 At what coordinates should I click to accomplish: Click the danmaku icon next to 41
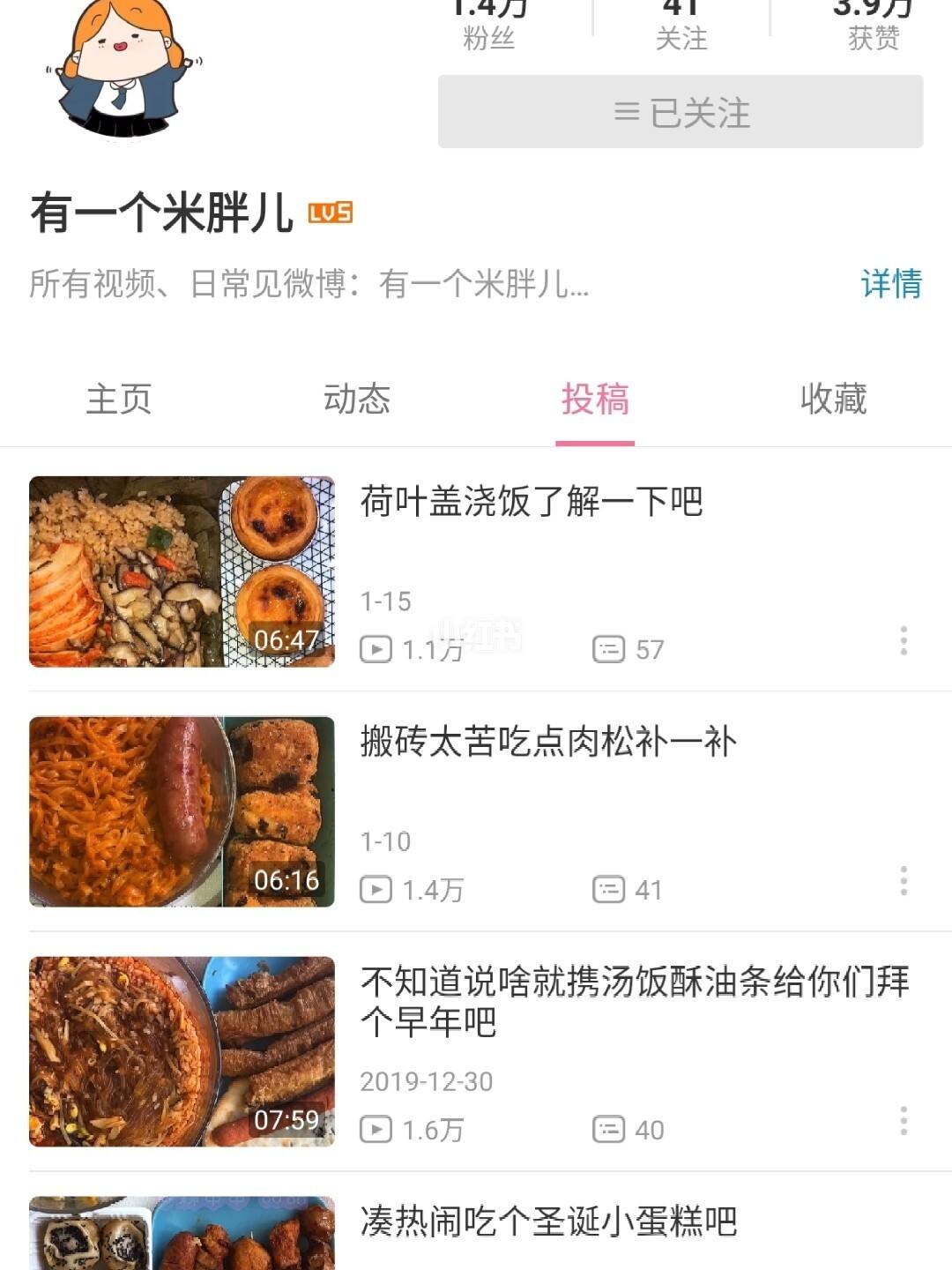coord(608,891)
